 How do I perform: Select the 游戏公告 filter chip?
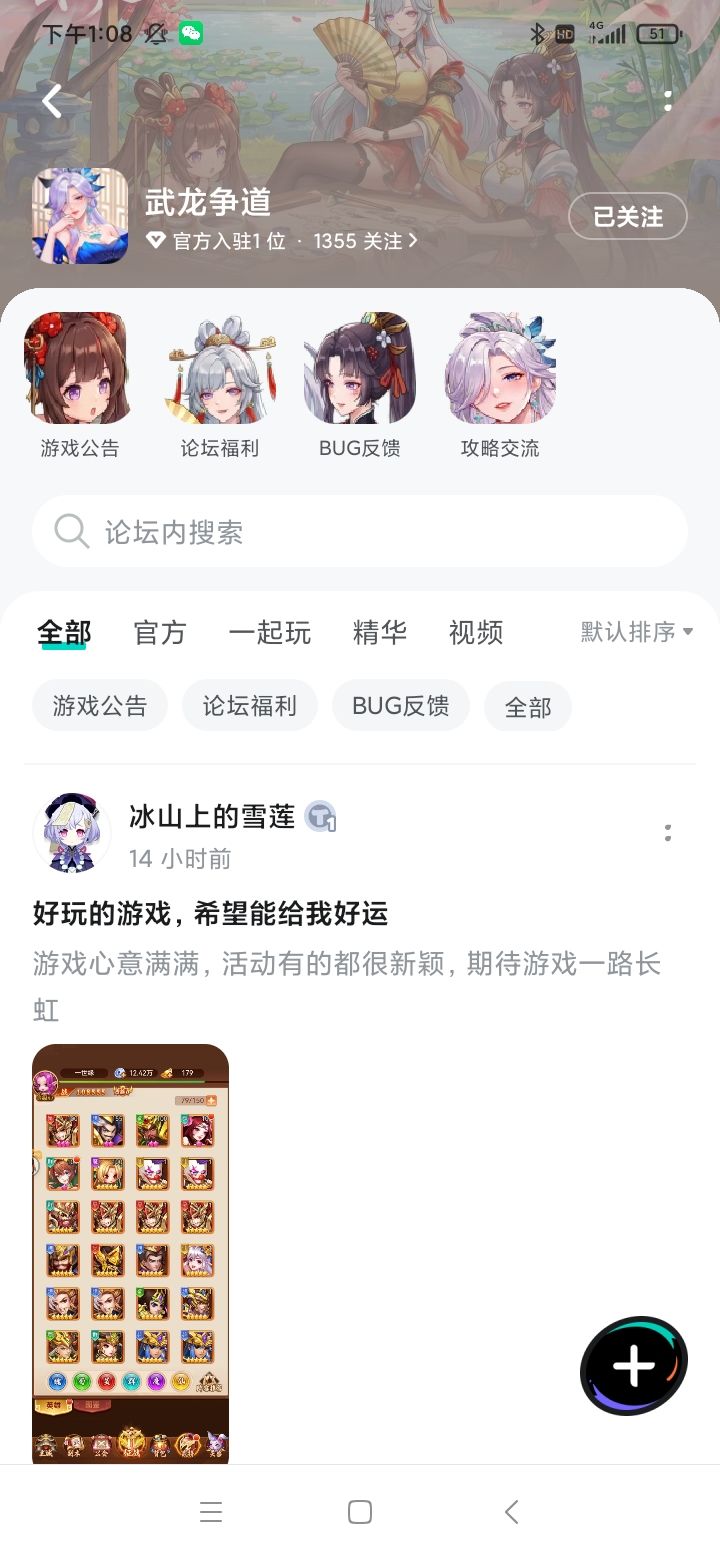(100, 706)
